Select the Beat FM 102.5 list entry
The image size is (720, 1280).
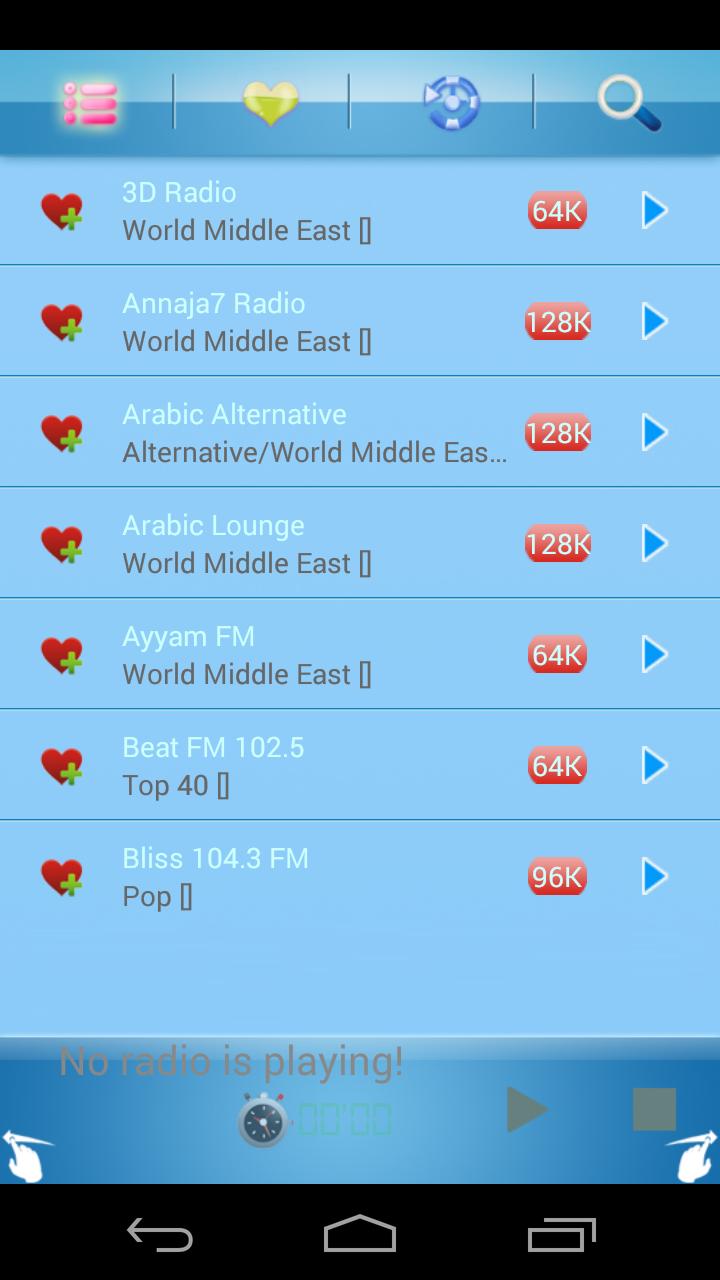pyautogui.click(x=300, y=765)
